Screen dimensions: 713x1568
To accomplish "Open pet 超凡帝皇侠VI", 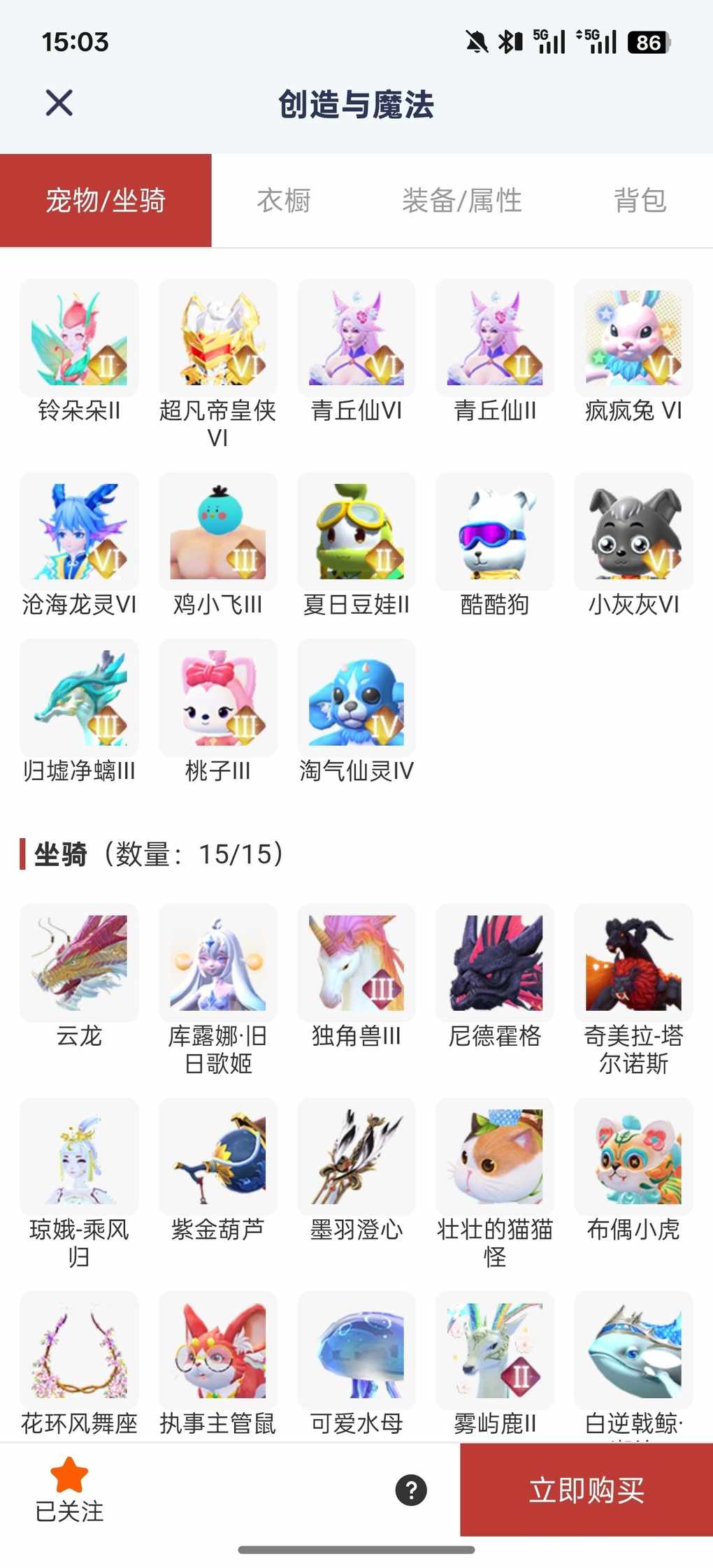I will click(x=217, y=338).
